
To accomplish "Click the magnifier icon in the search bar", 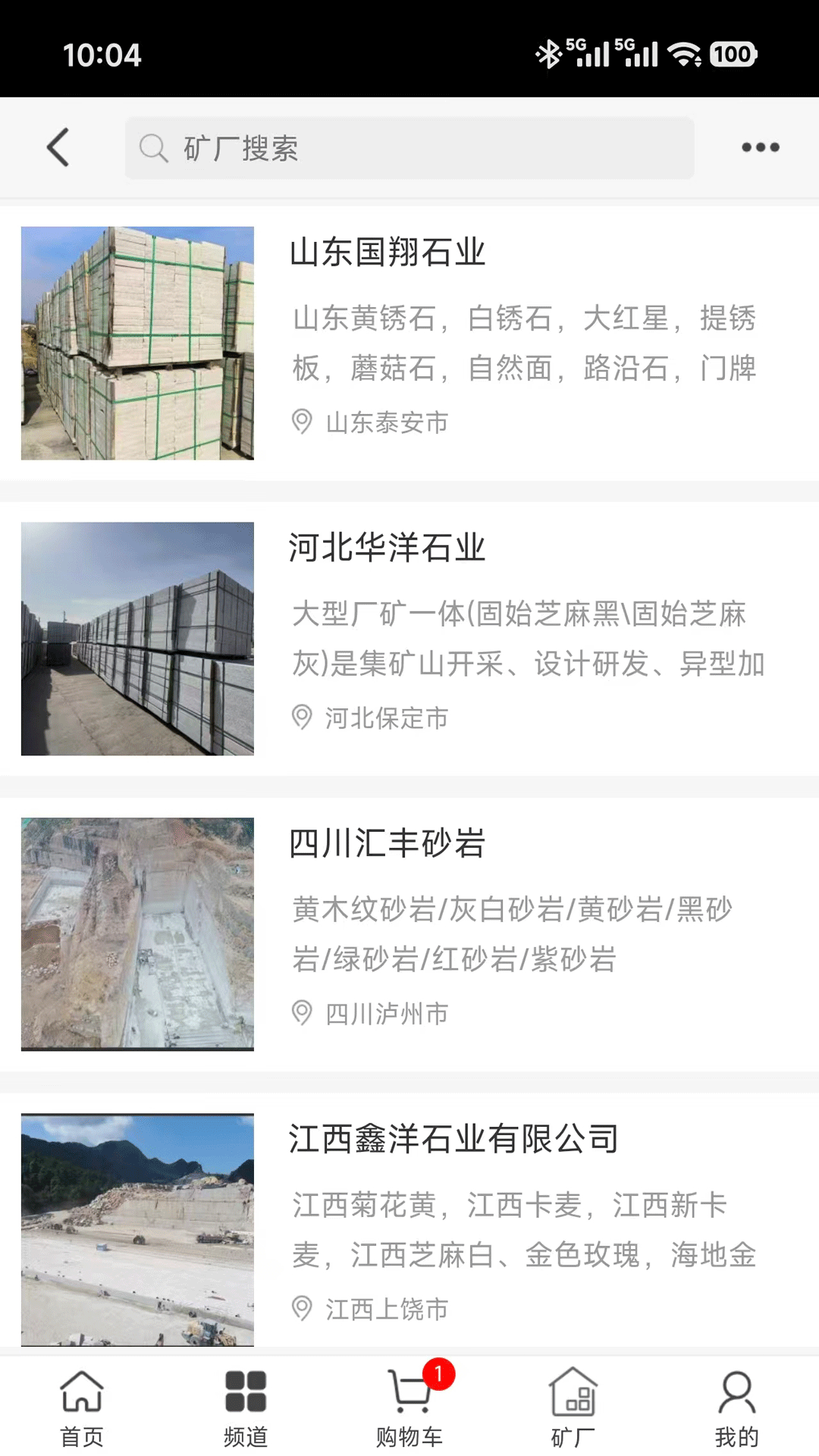I will (154, 147).
